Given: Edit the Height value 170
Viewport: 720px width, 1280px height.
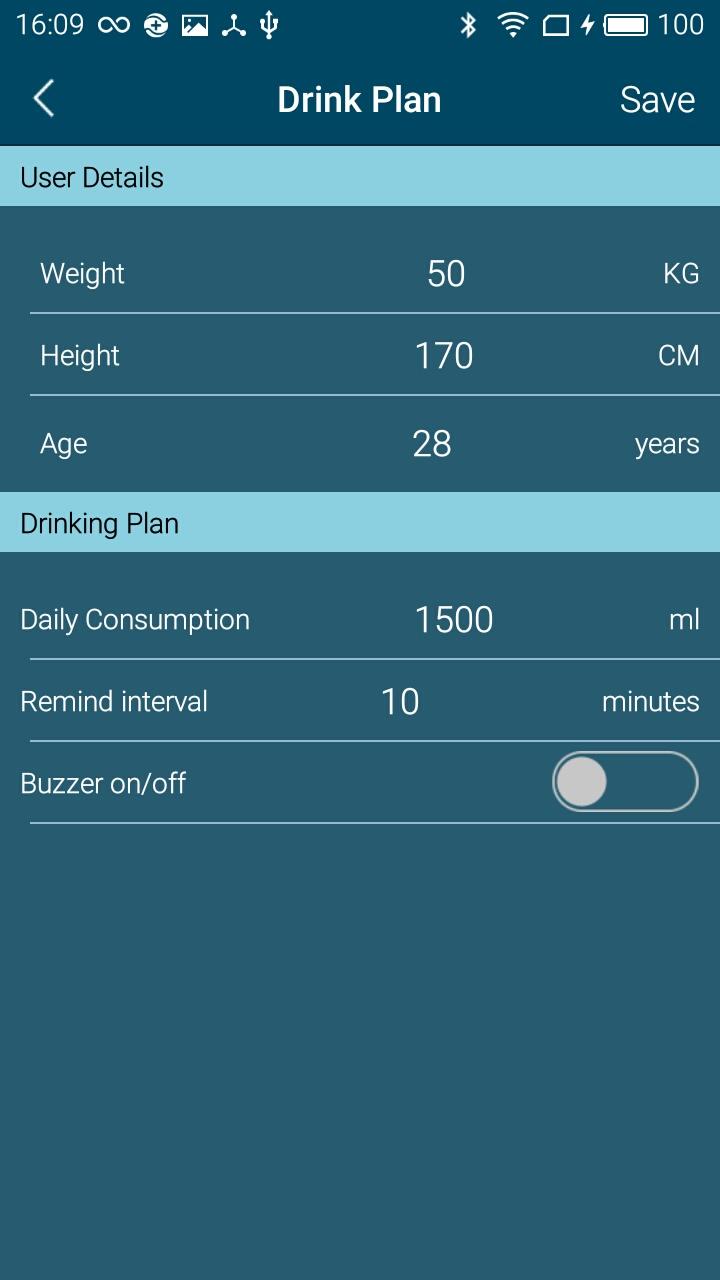Looking at the screenshot, I should [x=443, y=356].
